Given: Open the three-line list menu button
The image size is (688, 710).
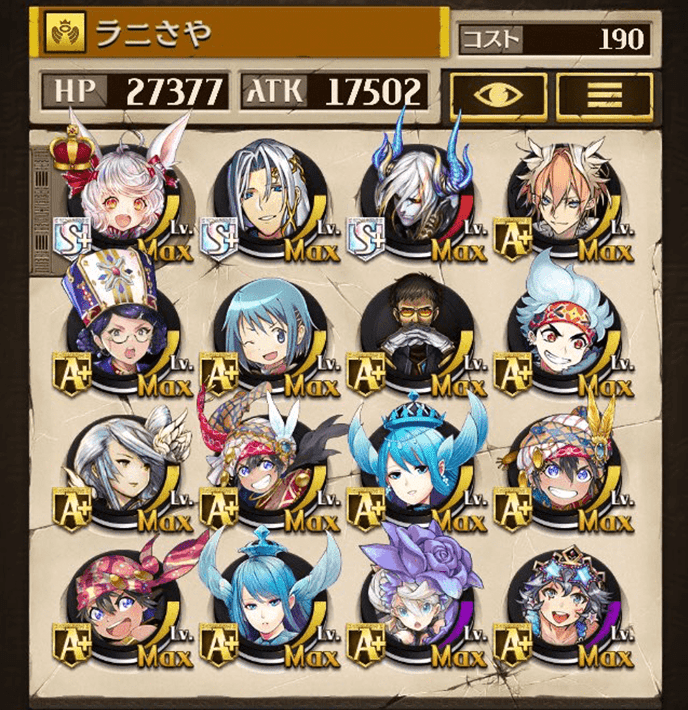Looking at the screenshot, I should (604, 94).
